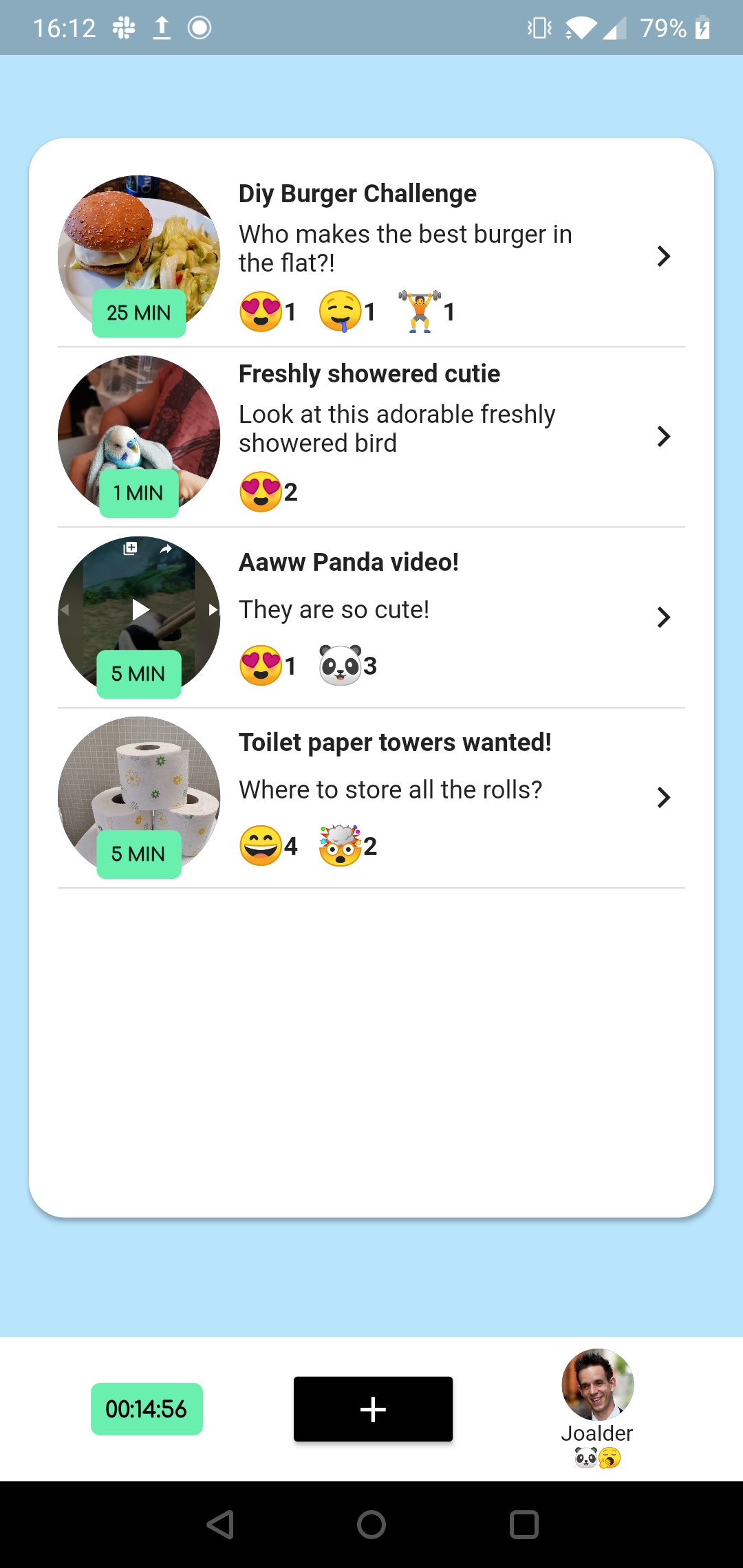Add a new break activity with plus
The height and width of the screenshot is (1568, 743).
click(x=373, y=1409)
